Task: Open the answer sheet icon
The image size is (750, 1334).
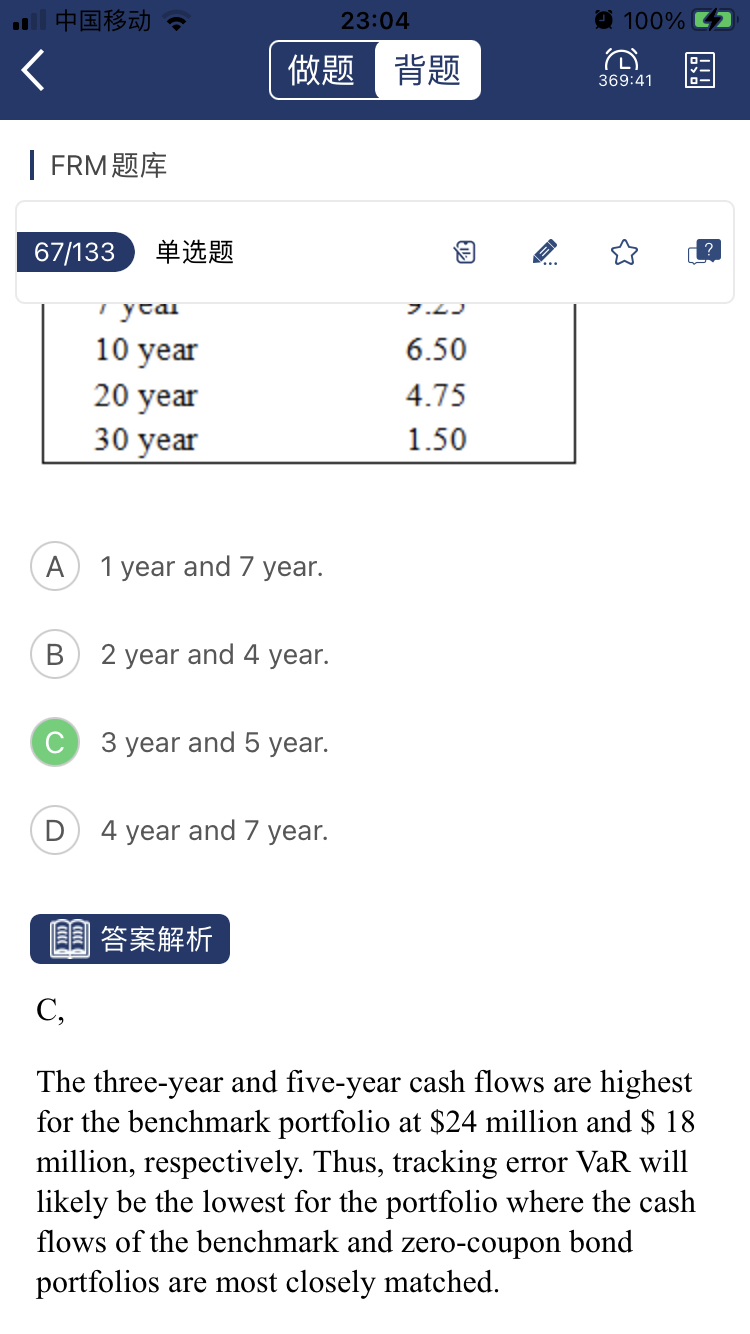Action: 700,70
